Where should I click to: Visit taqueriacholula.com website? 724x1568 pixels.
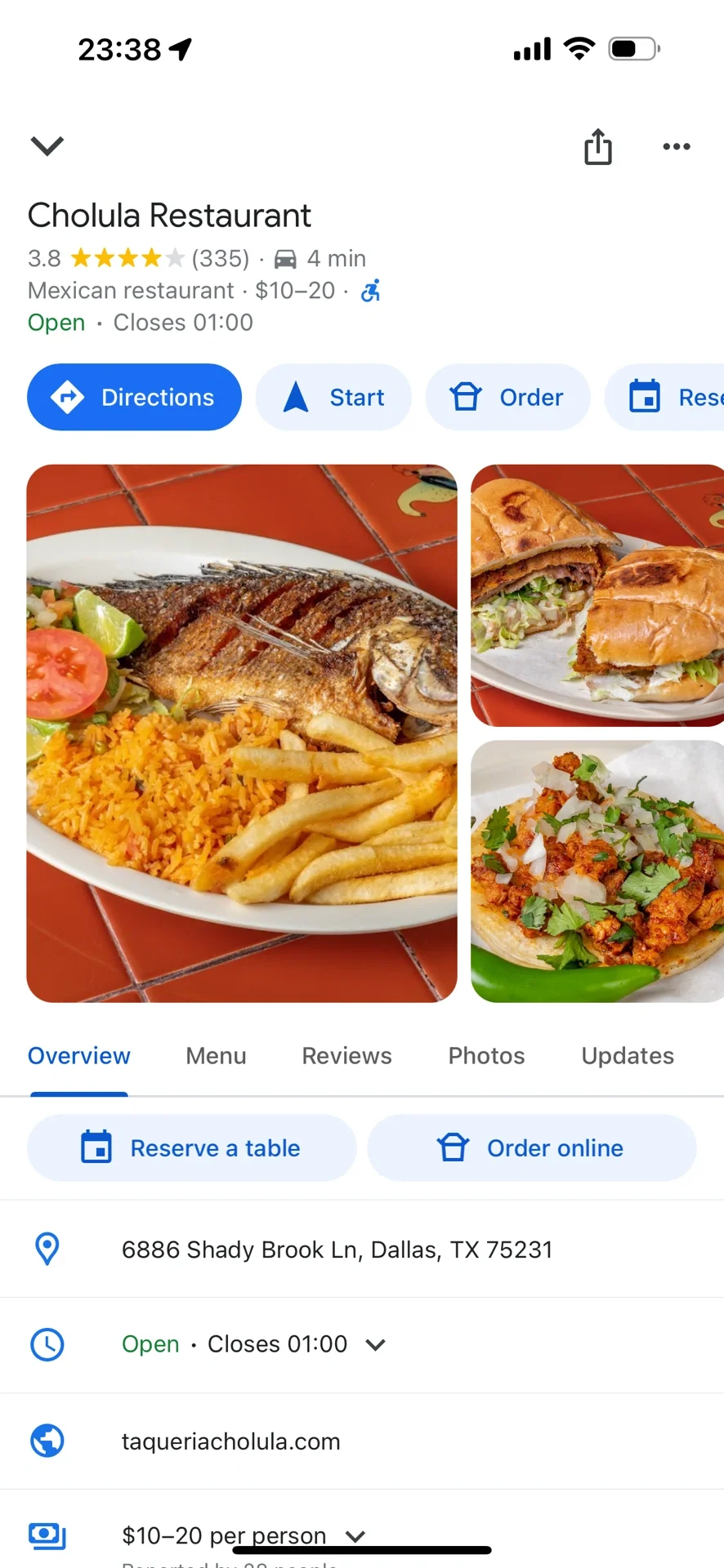tap(230, 1441)
